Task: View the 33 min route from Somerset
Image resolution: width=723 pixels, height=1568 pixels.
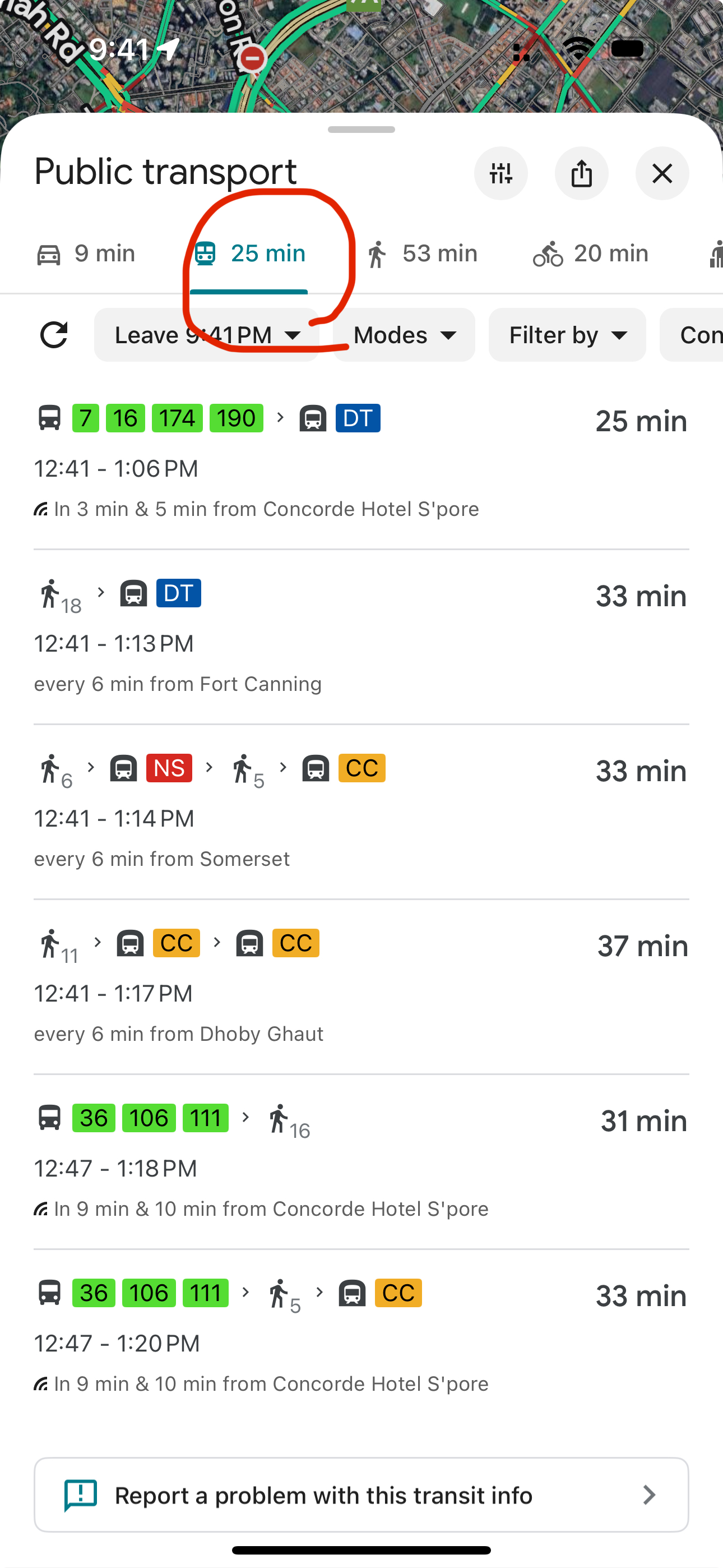Action: pyautogui.click(x=361, y=812)
